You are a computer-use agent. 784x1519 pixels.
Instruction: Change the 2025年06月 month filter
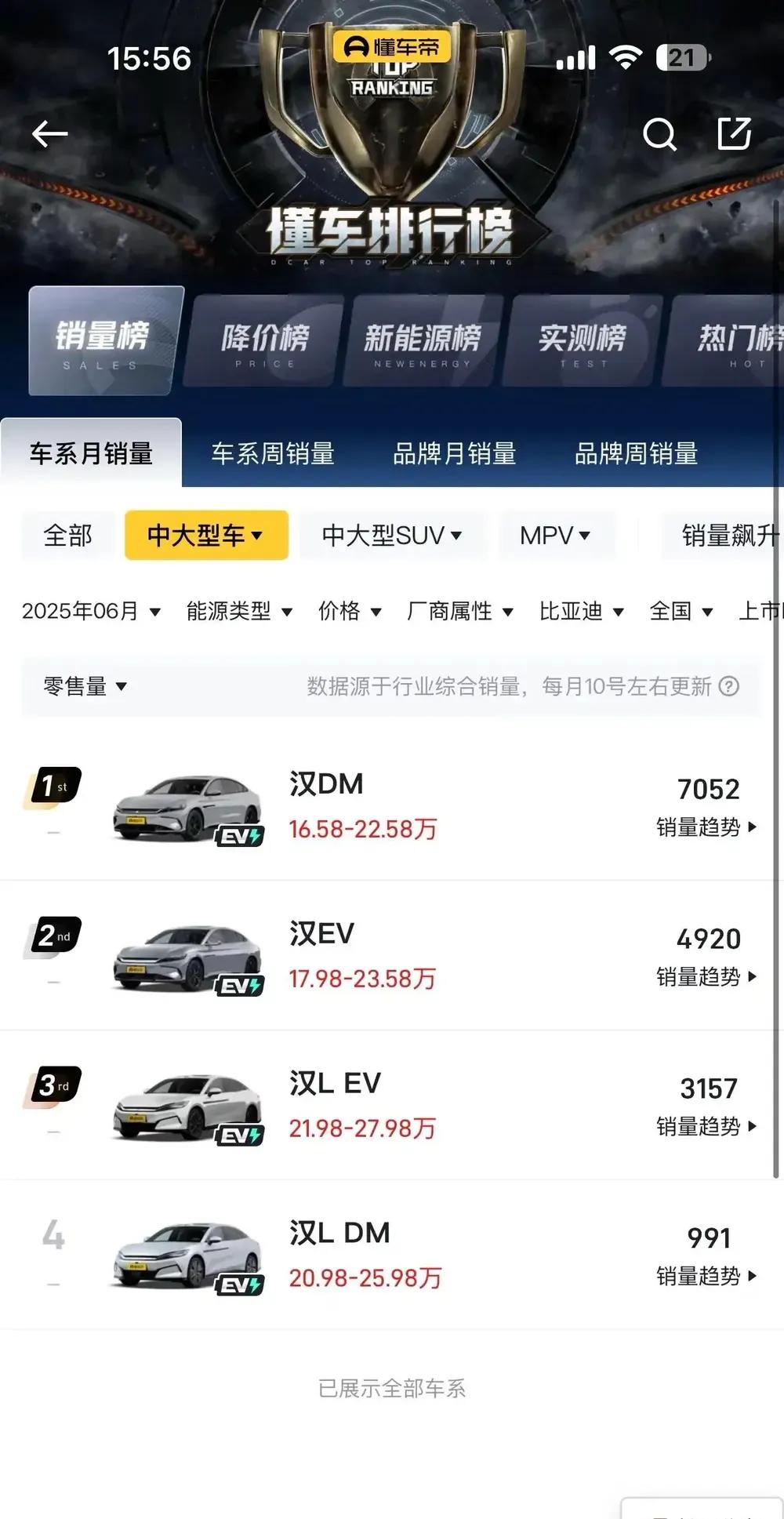[91, 611]
